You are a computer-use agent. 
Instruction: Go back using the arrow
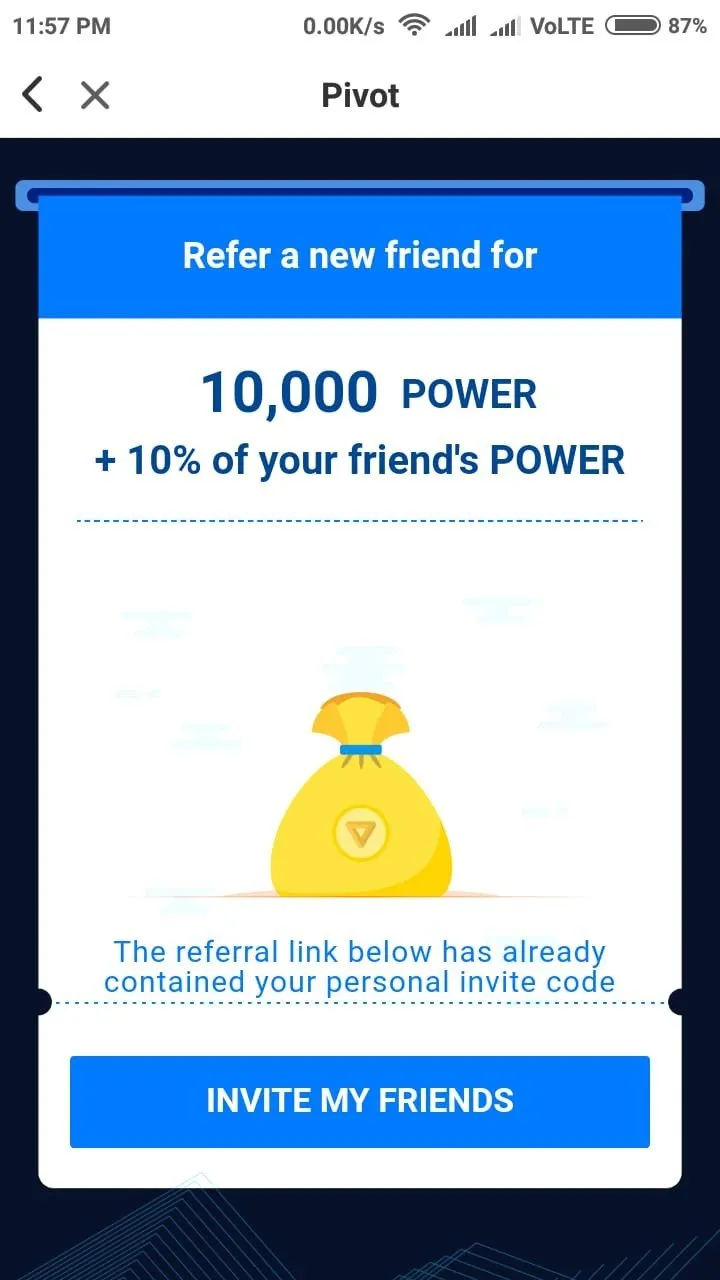32,95
